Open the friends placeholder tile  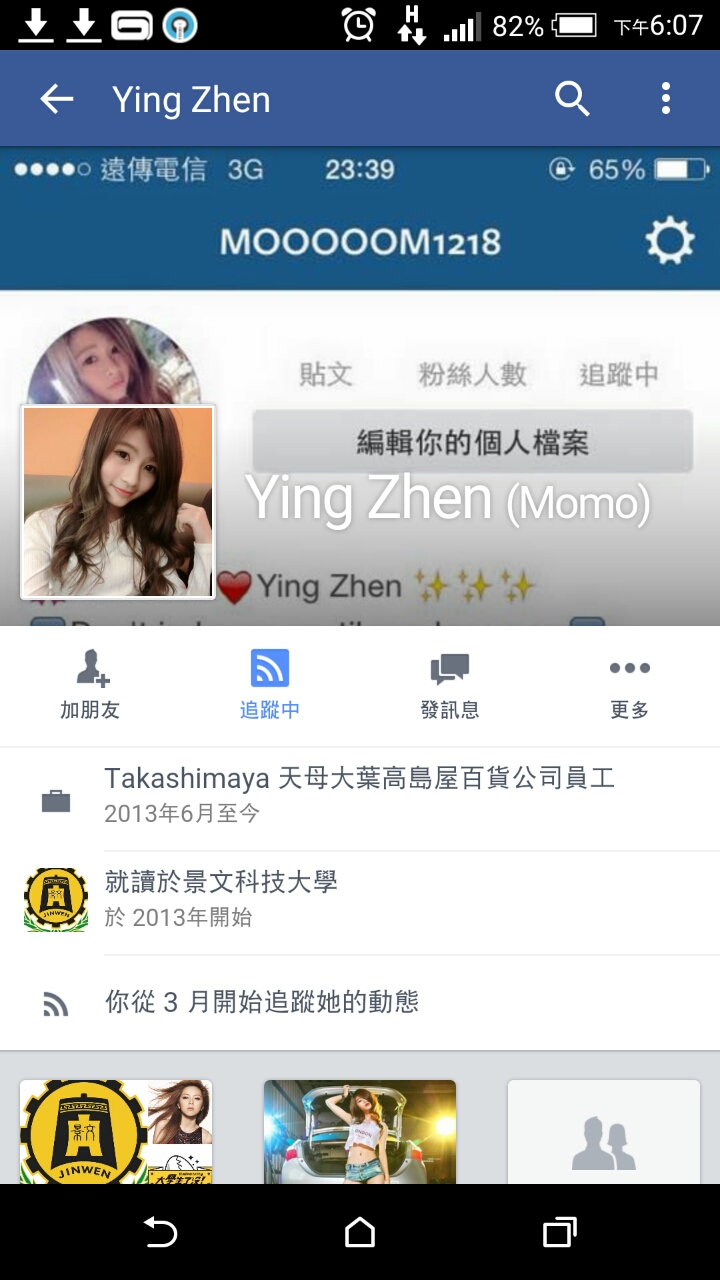pos(603,1132)
